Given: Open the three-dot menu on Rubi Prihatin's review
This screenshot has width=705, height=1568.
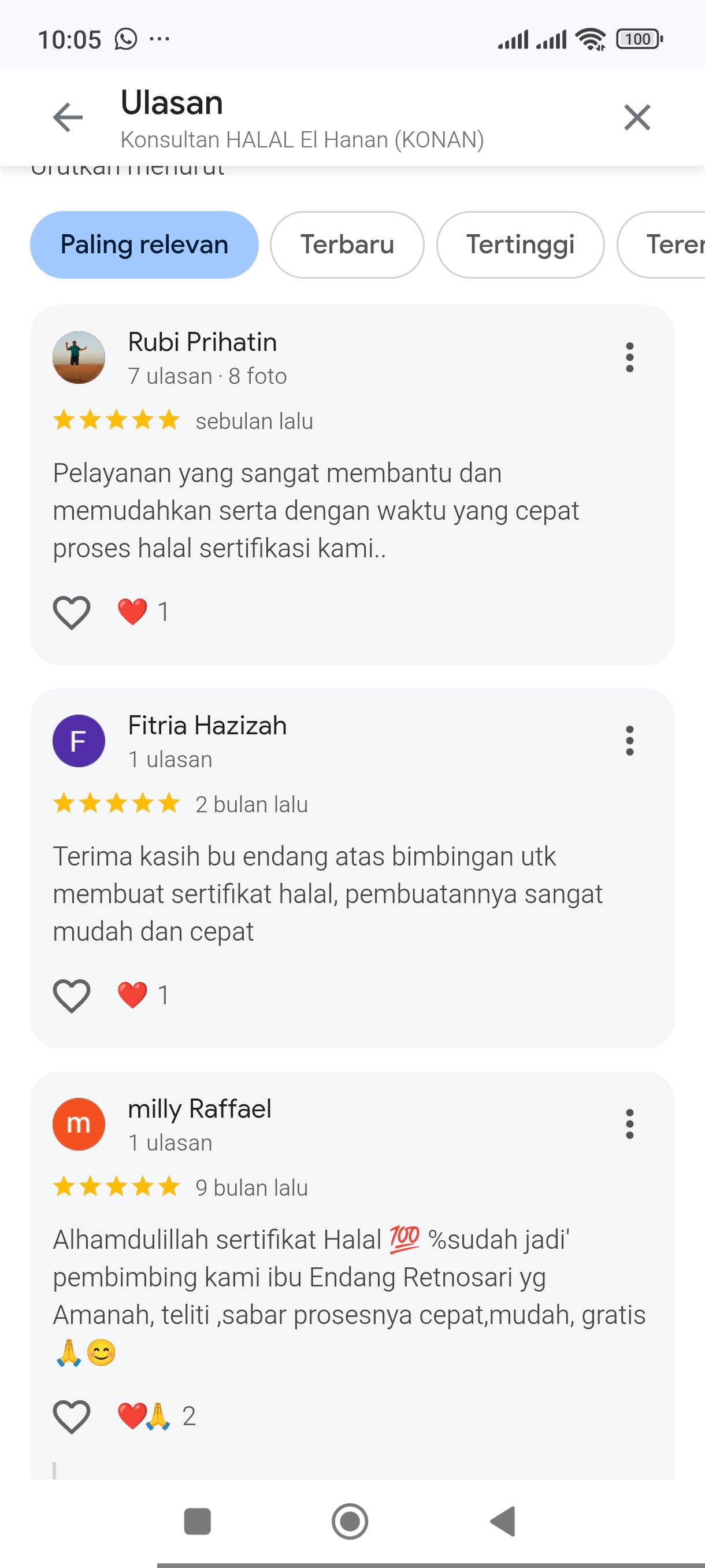Looking at the screenshot, I should (629, 357).
